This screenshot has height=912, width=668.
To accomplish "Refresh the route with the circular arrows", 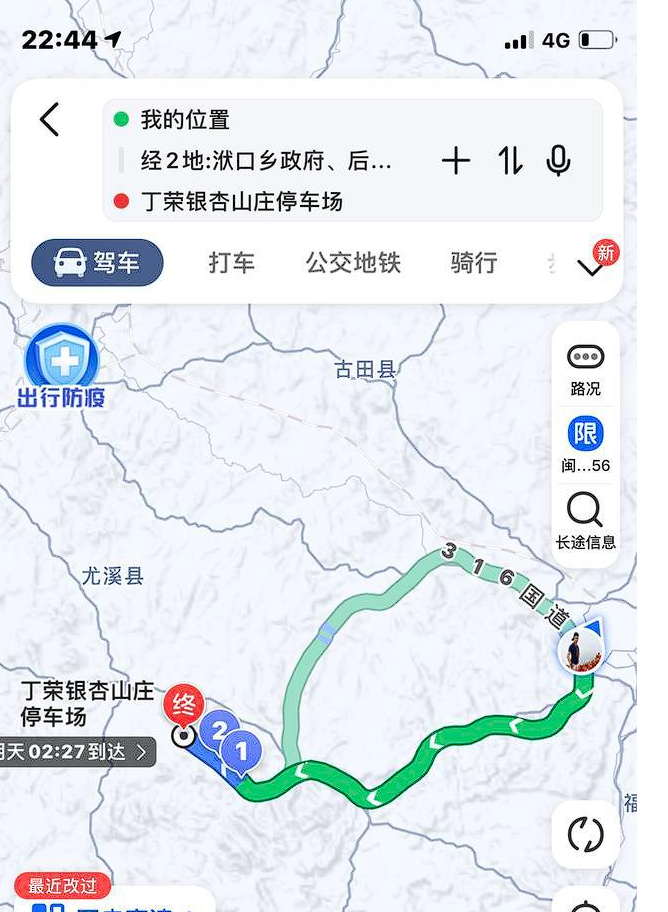I will click(x=586, y=833).
